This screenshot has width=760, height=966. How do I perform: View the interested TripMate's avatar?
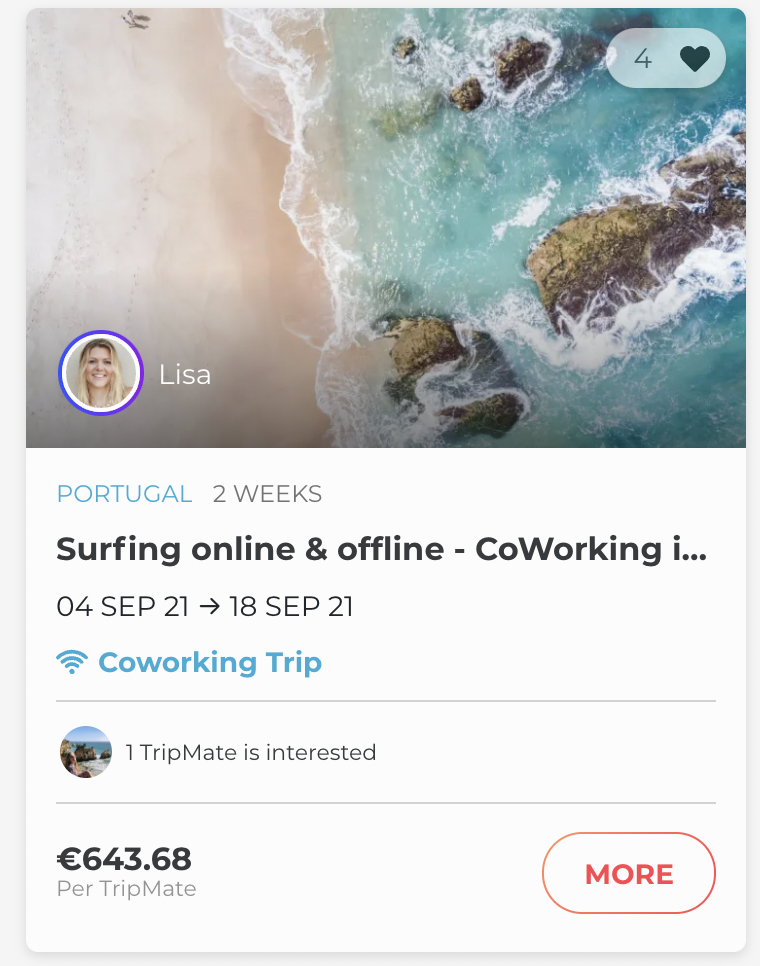85,752
